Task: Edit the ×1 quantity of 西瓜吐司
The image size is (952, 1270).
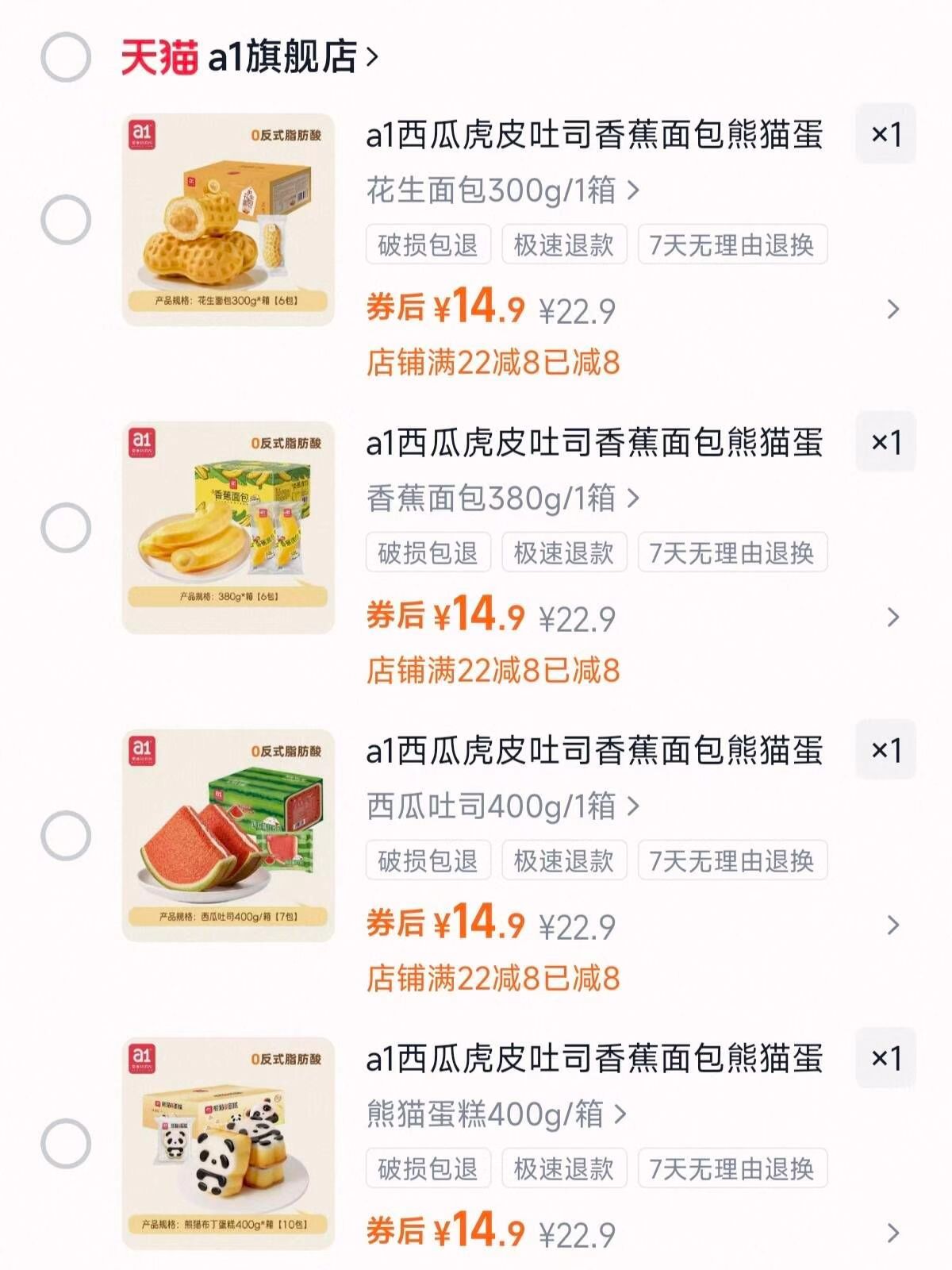Action: pos(886,750)
